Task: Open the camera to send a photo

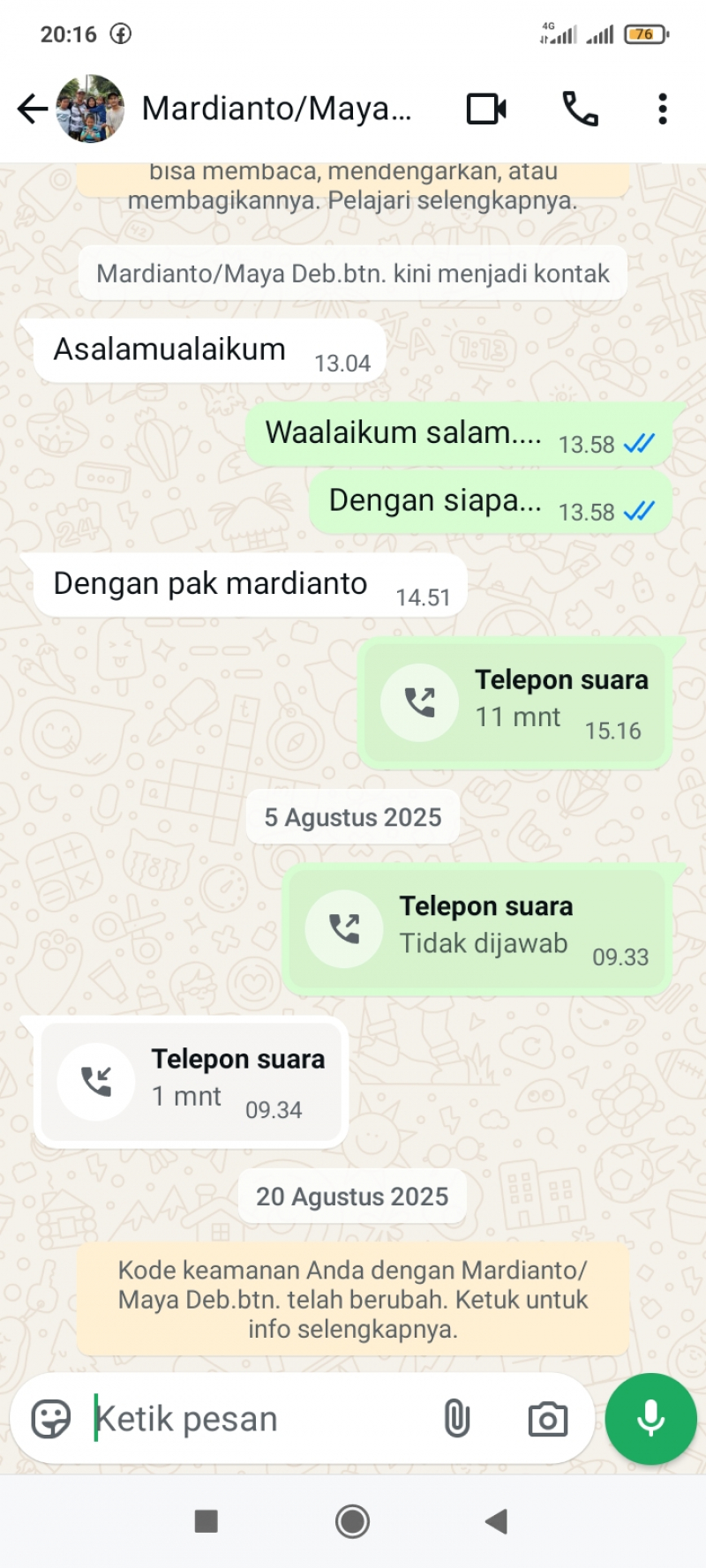Action: coord(548,1420)
